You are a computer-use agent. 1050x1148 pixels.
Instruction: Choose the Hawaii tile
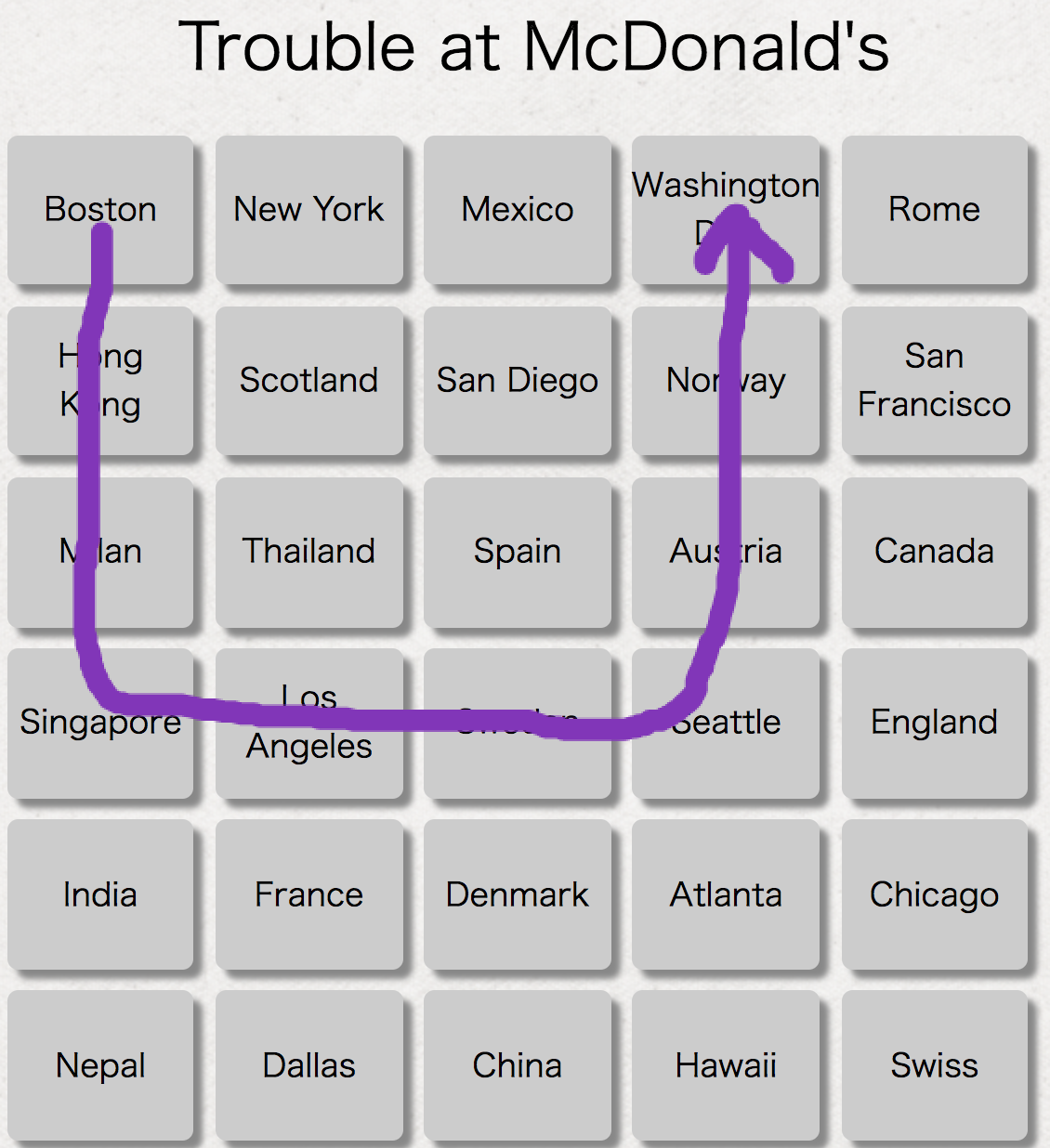coord(726,1065)
